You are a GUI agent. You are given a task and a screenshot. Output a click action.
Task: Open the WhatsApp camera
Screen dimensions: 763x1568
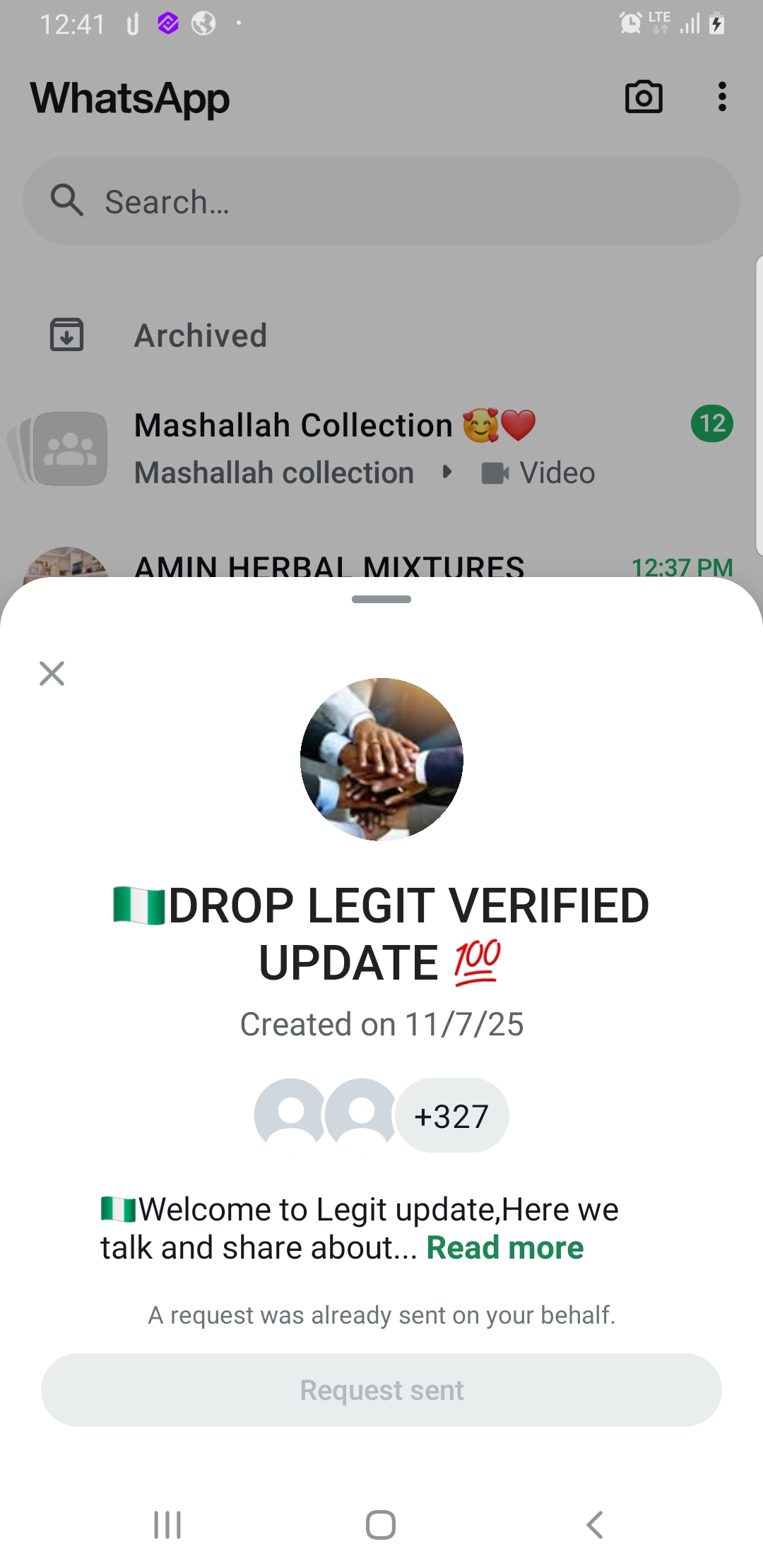[644, 97]
